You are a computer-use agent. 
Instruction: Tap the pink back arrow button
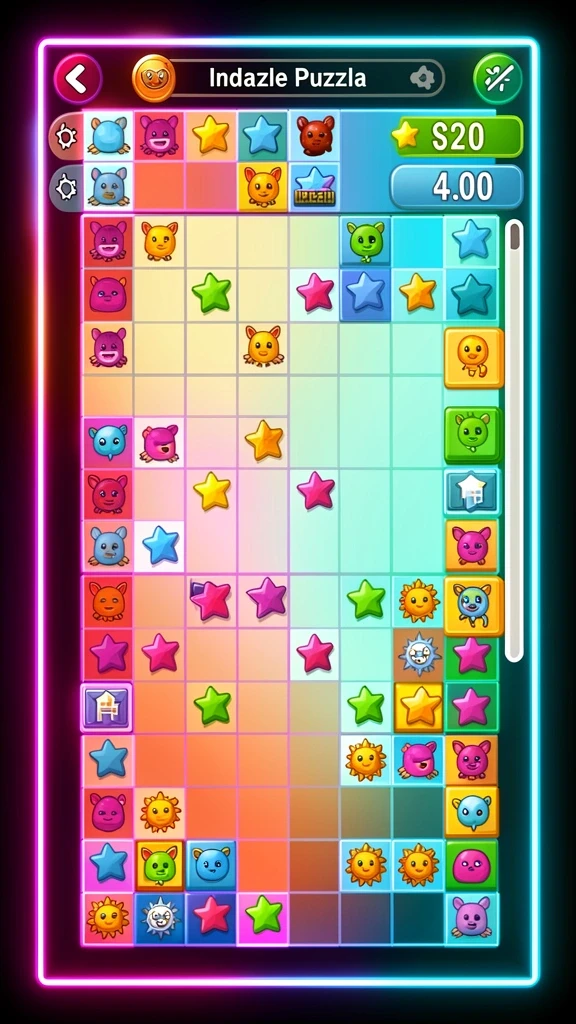[78, 78]
